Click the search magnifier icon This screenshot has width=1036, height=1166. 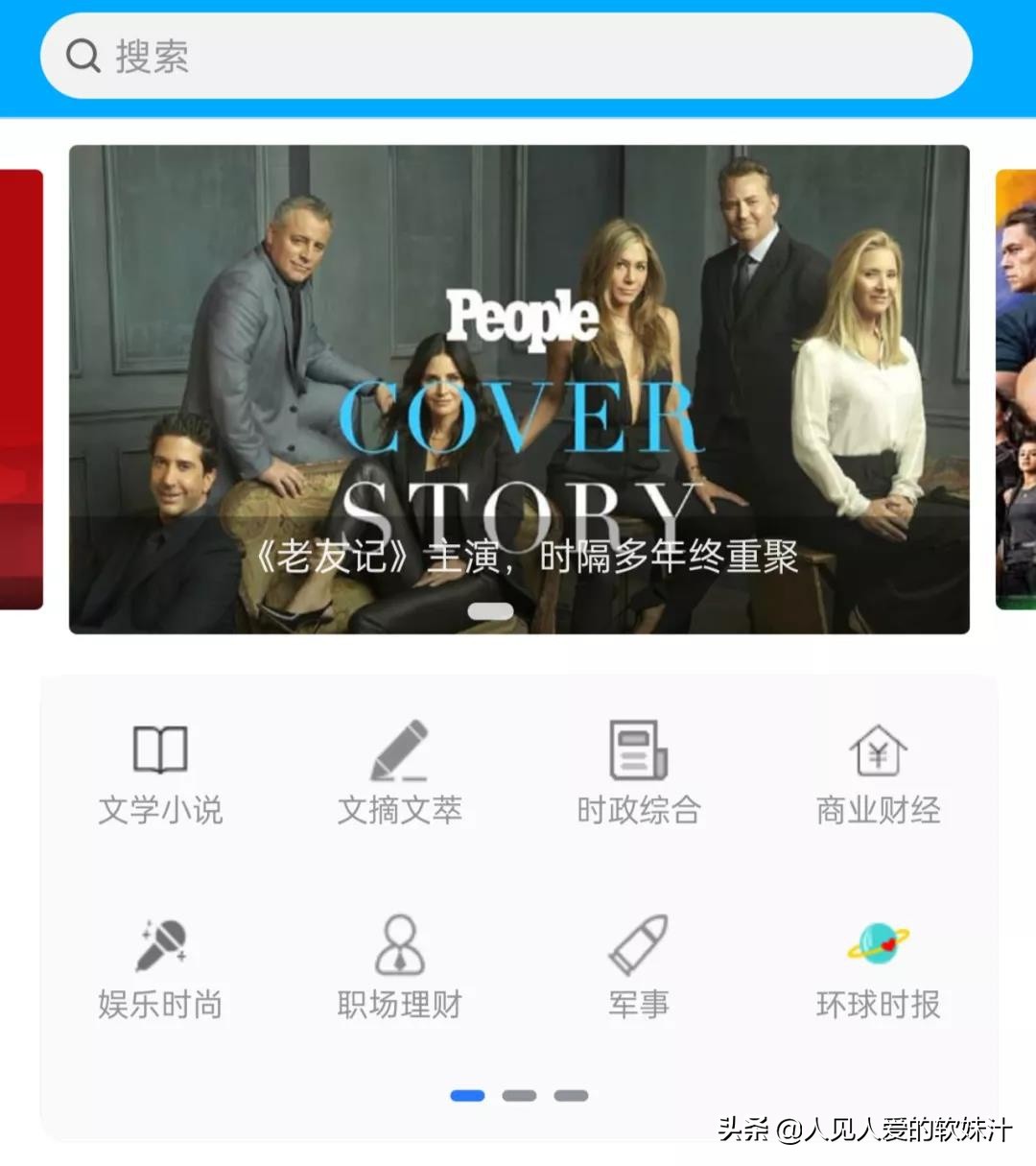click(83, 56)
